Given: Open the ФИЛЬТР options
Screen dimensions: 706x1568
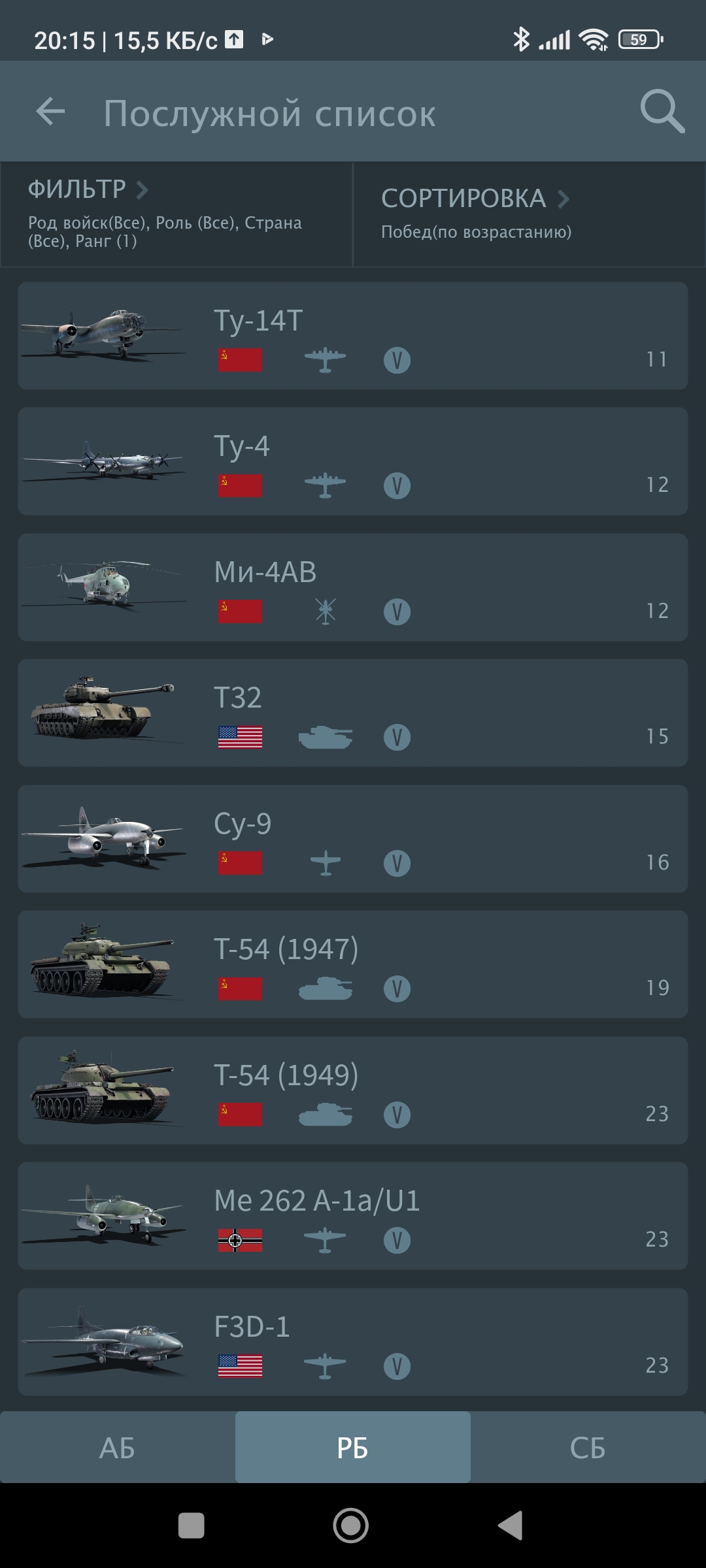Looking at the screenshot, I should (176, 214).
